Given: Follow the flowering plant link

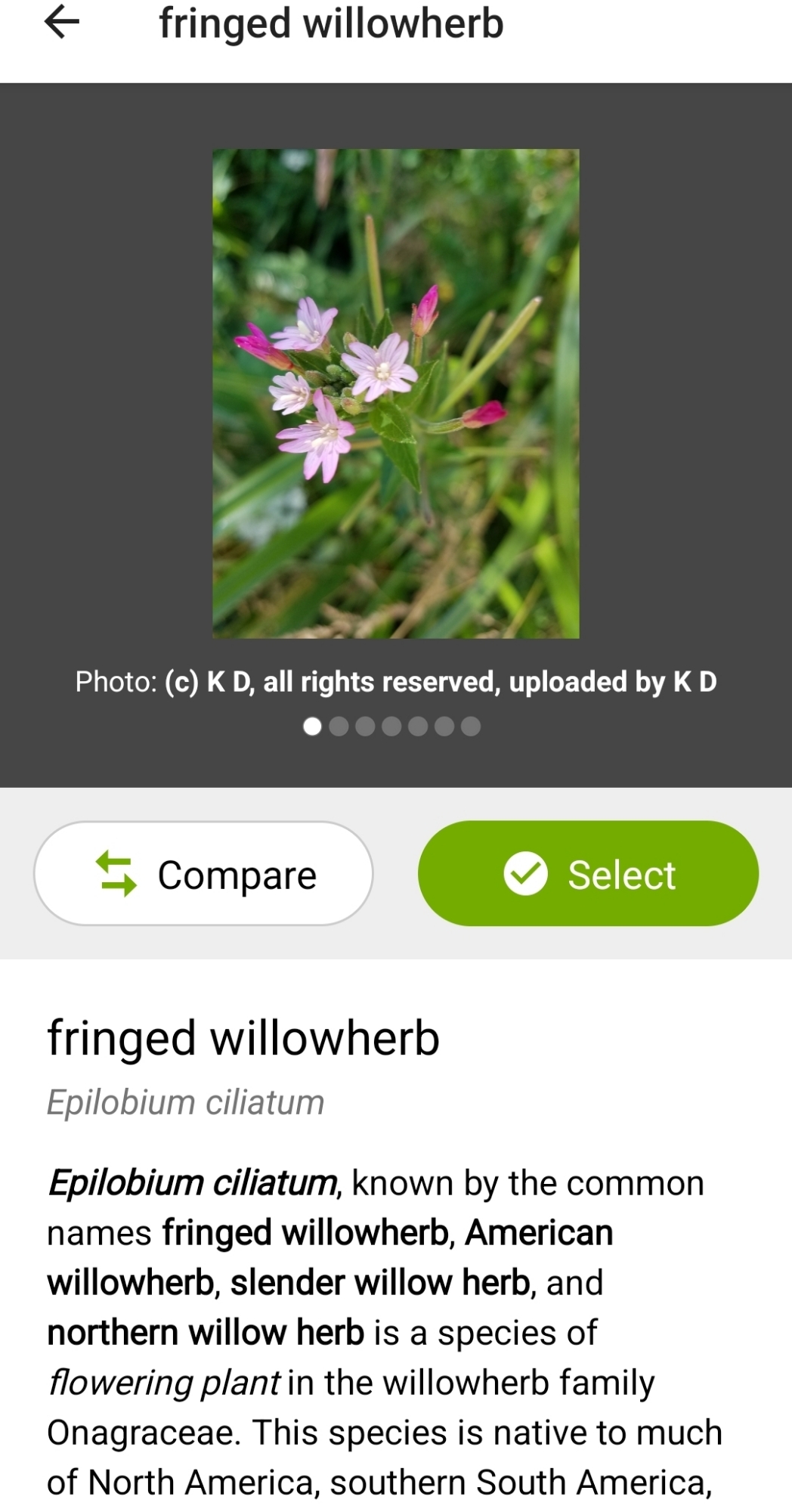Looking at the screenshot, I should (x=163, y=1383).
